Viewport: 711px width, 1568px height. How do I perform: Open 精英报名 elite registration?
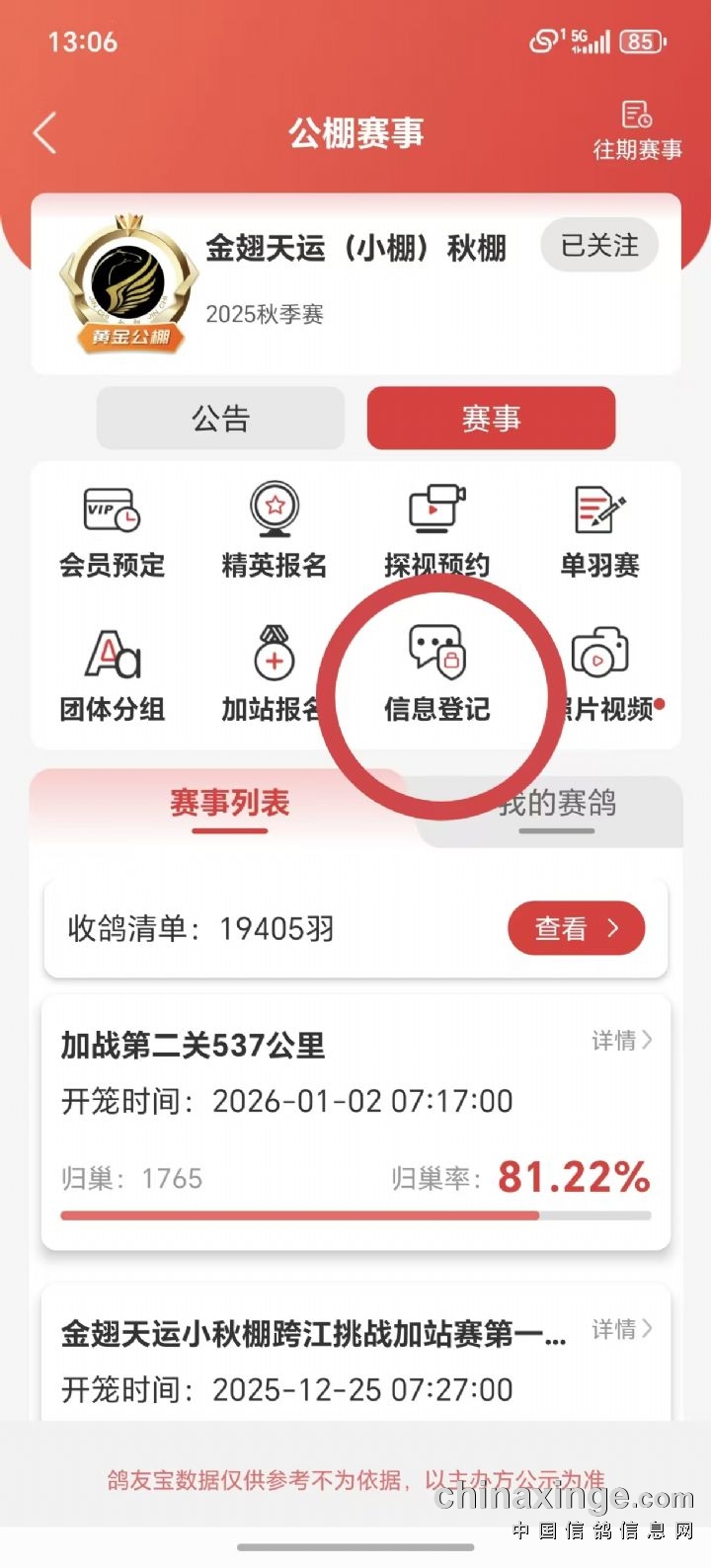(275, 531)
